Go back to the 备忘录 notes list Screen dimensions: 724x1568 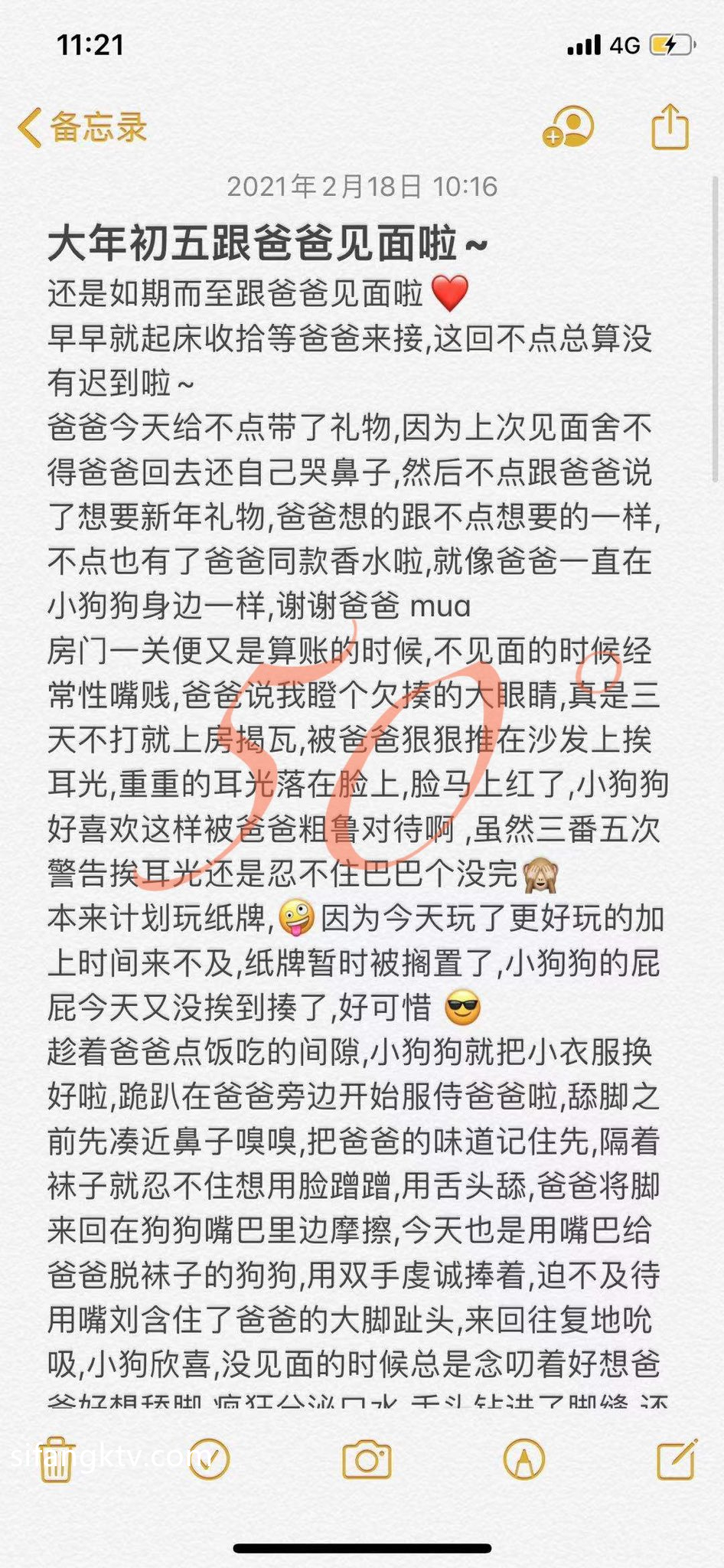pyautogui.click(x=83, y=127)
